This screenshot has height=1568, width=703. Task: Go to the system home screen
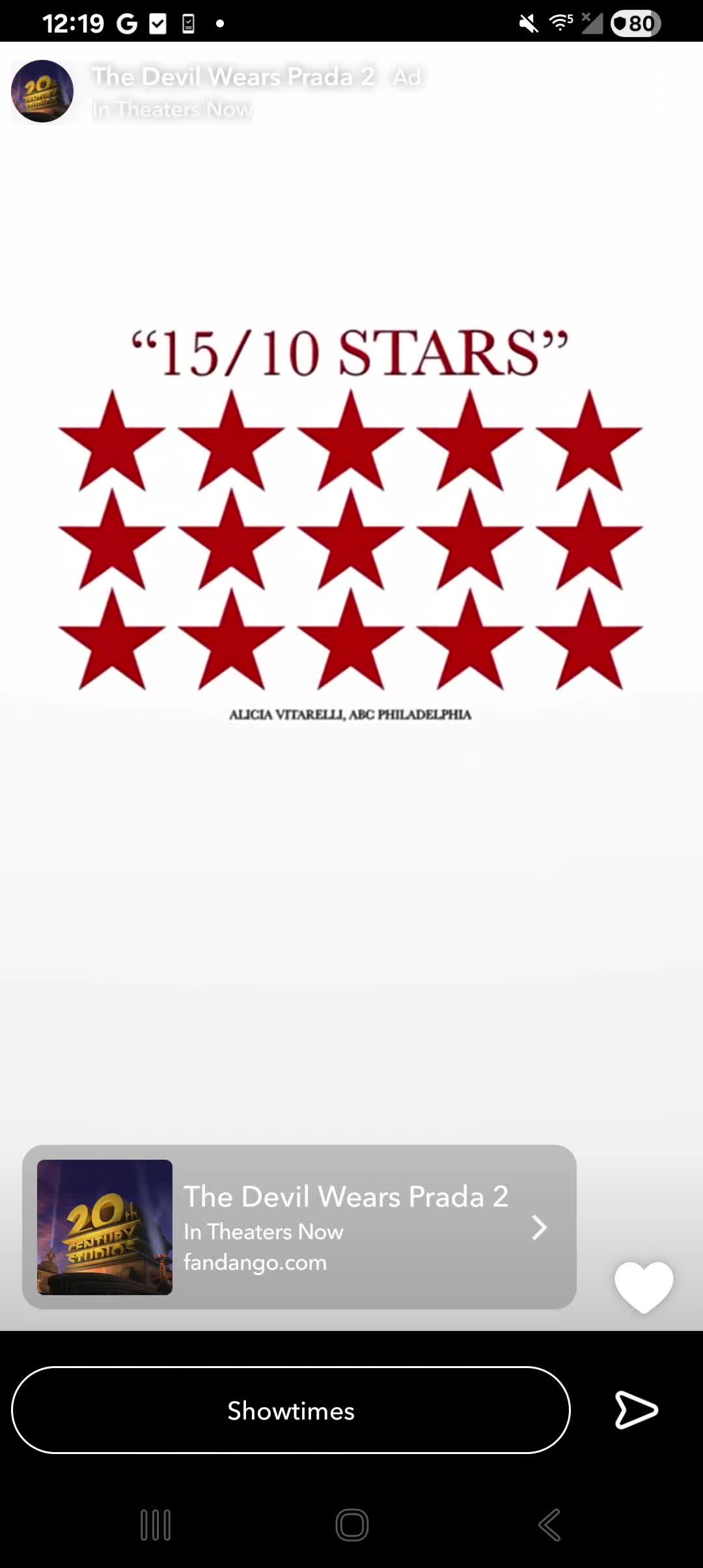tap(352, 1524)
